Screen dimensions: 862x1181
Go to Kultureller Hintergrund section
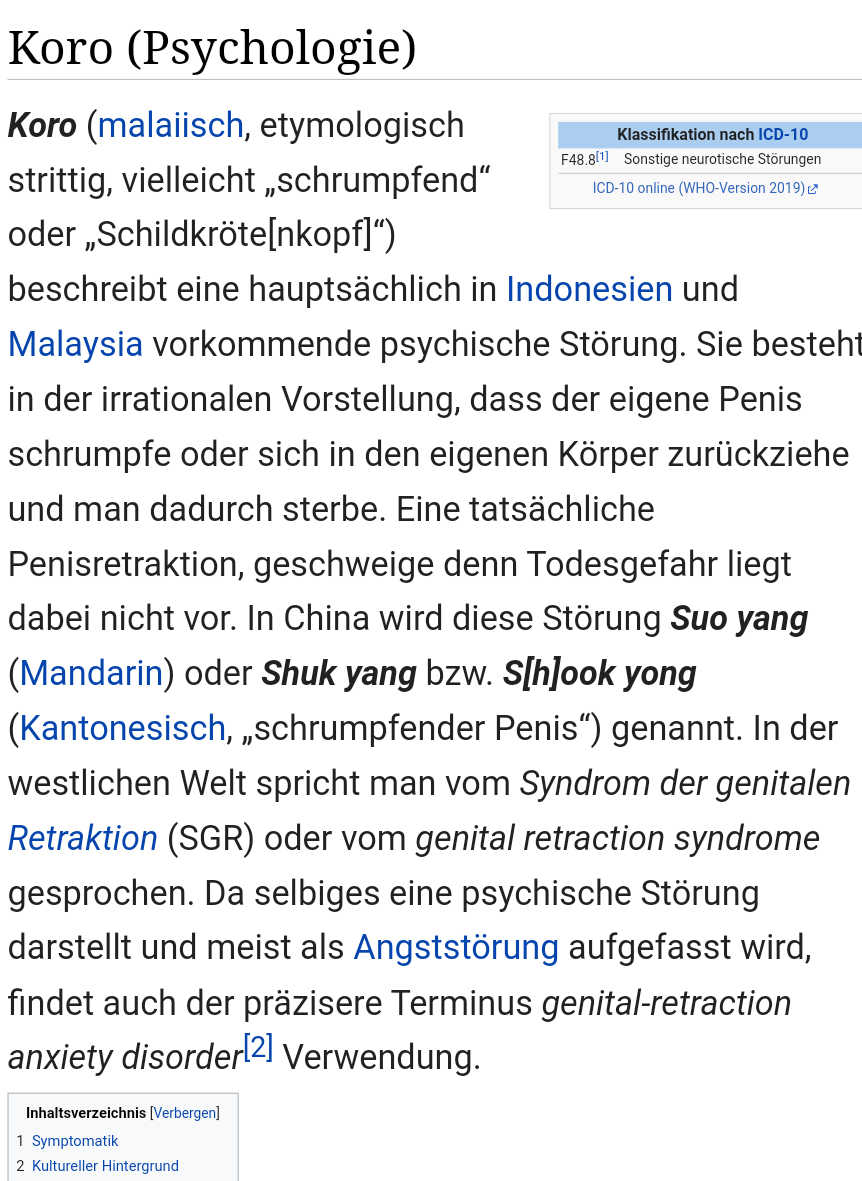[x=105, y=1166]
